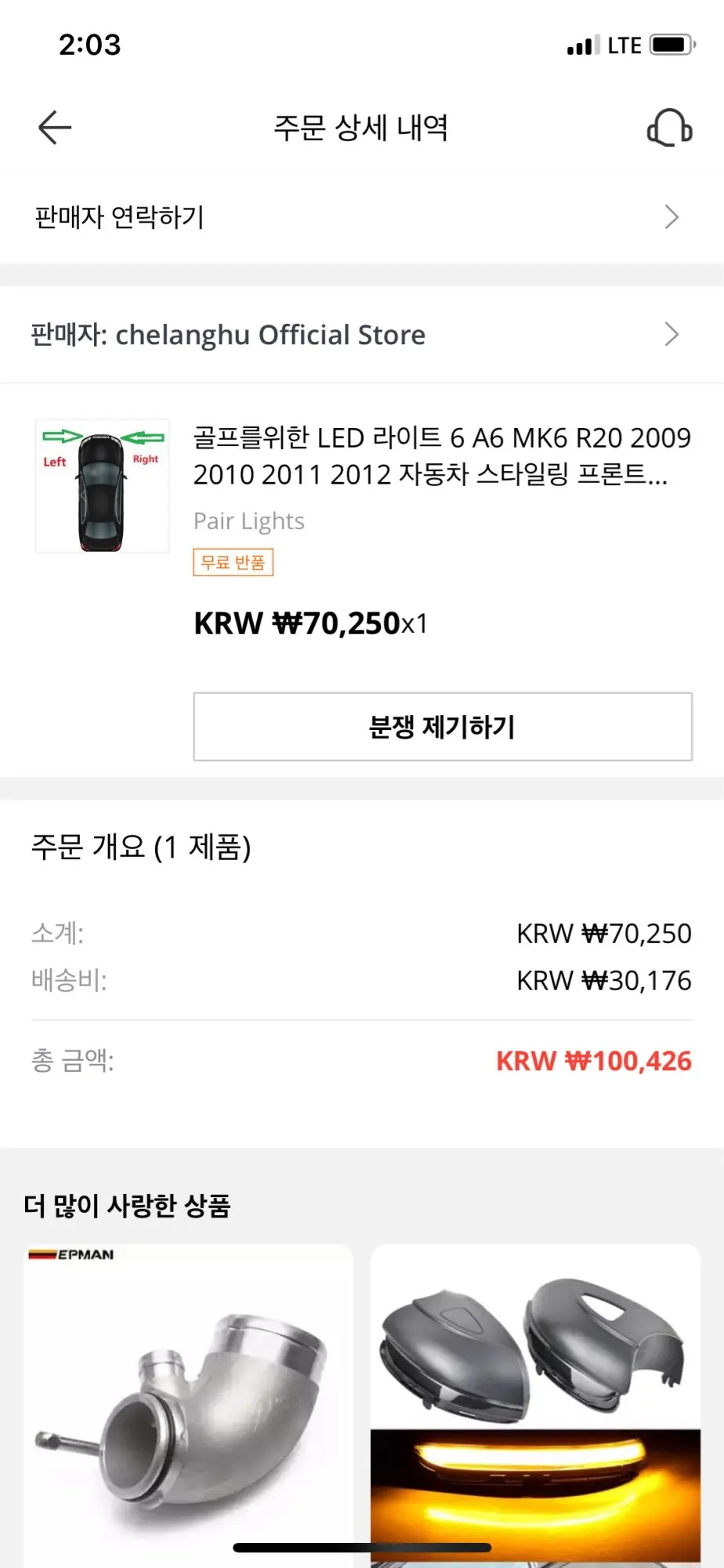View the mirror turn signal light product

point(535,1403)
